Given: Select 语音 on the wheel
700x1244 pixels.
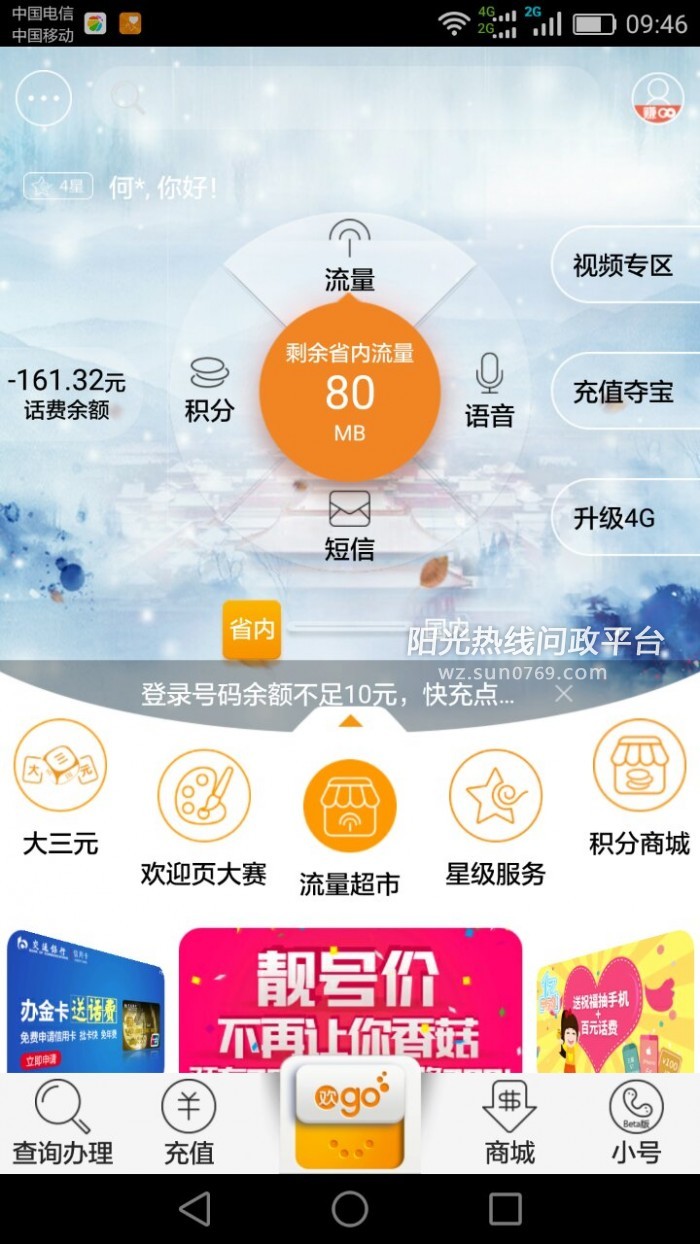Looking at the screenshot, I should (489, 390).
